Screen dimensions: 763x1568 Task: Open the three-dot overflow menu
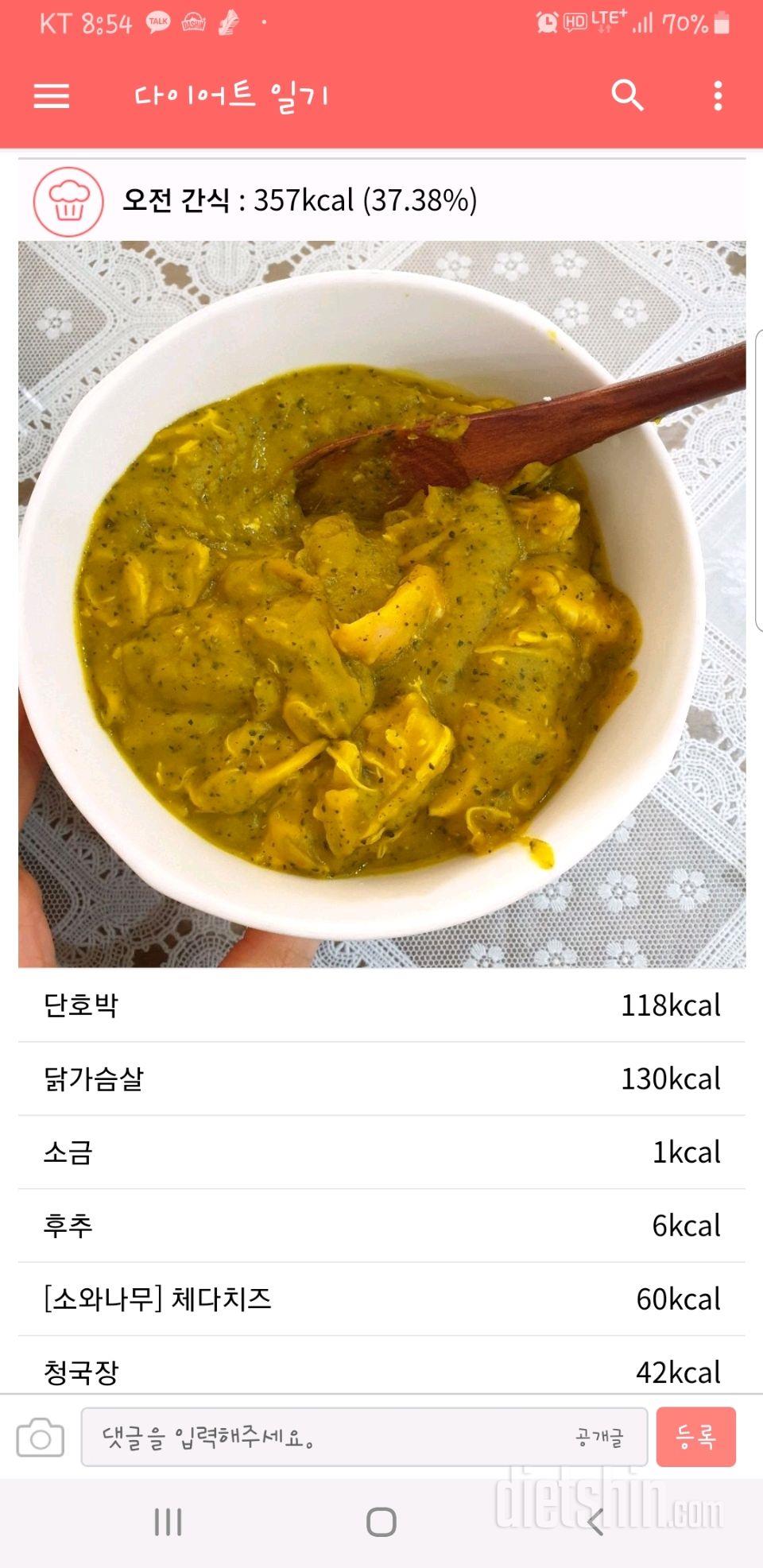[718, 95]
